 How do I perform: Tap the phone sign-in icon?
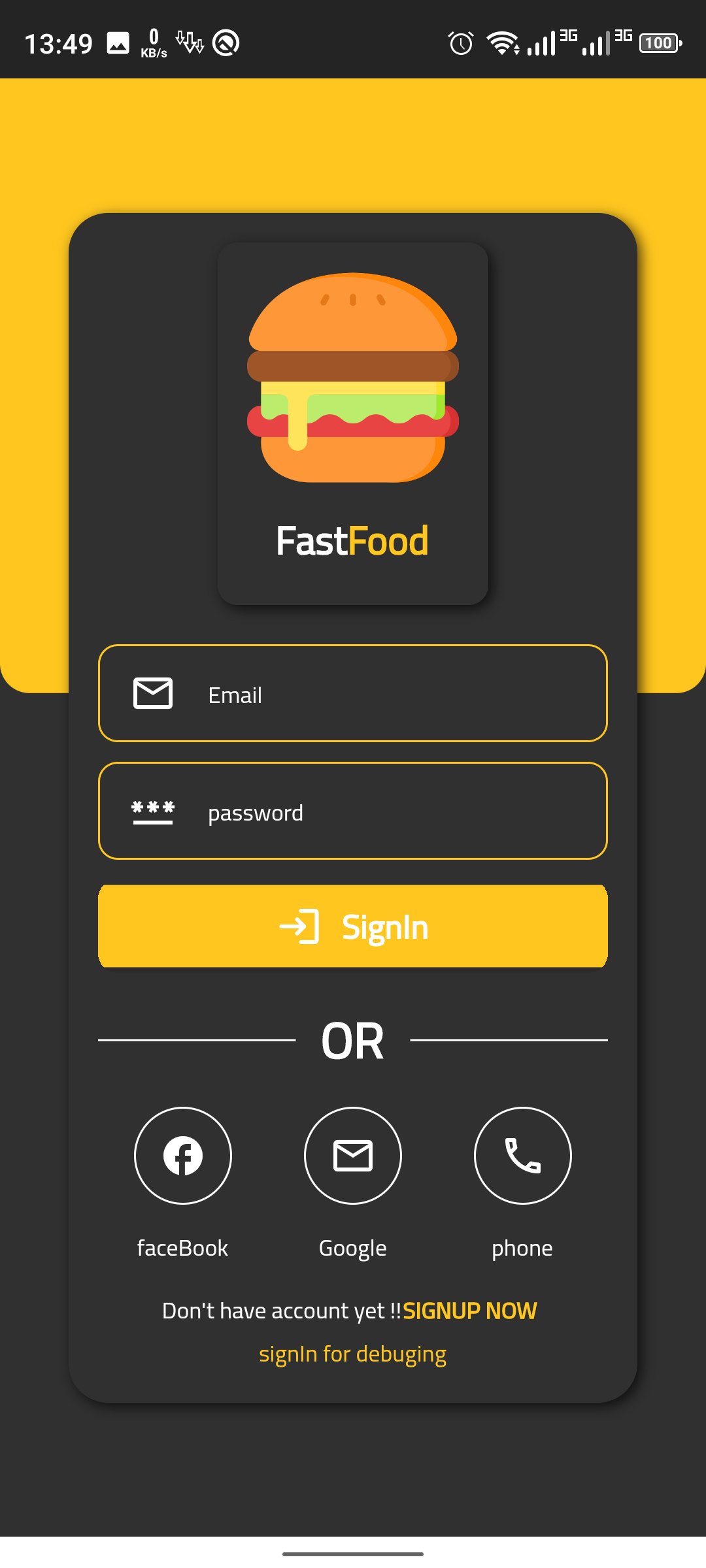(x=522, y=1155)
